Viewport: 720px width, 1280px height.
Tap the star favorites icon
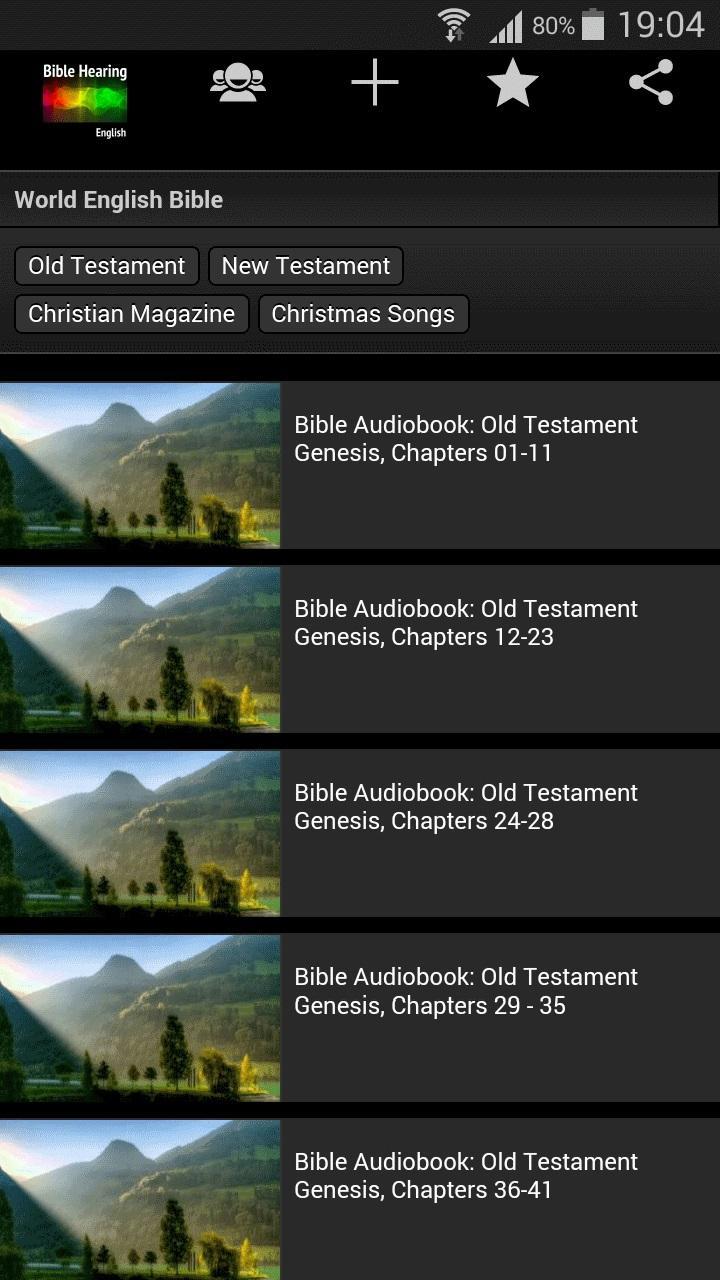click(x=513, y=83)
